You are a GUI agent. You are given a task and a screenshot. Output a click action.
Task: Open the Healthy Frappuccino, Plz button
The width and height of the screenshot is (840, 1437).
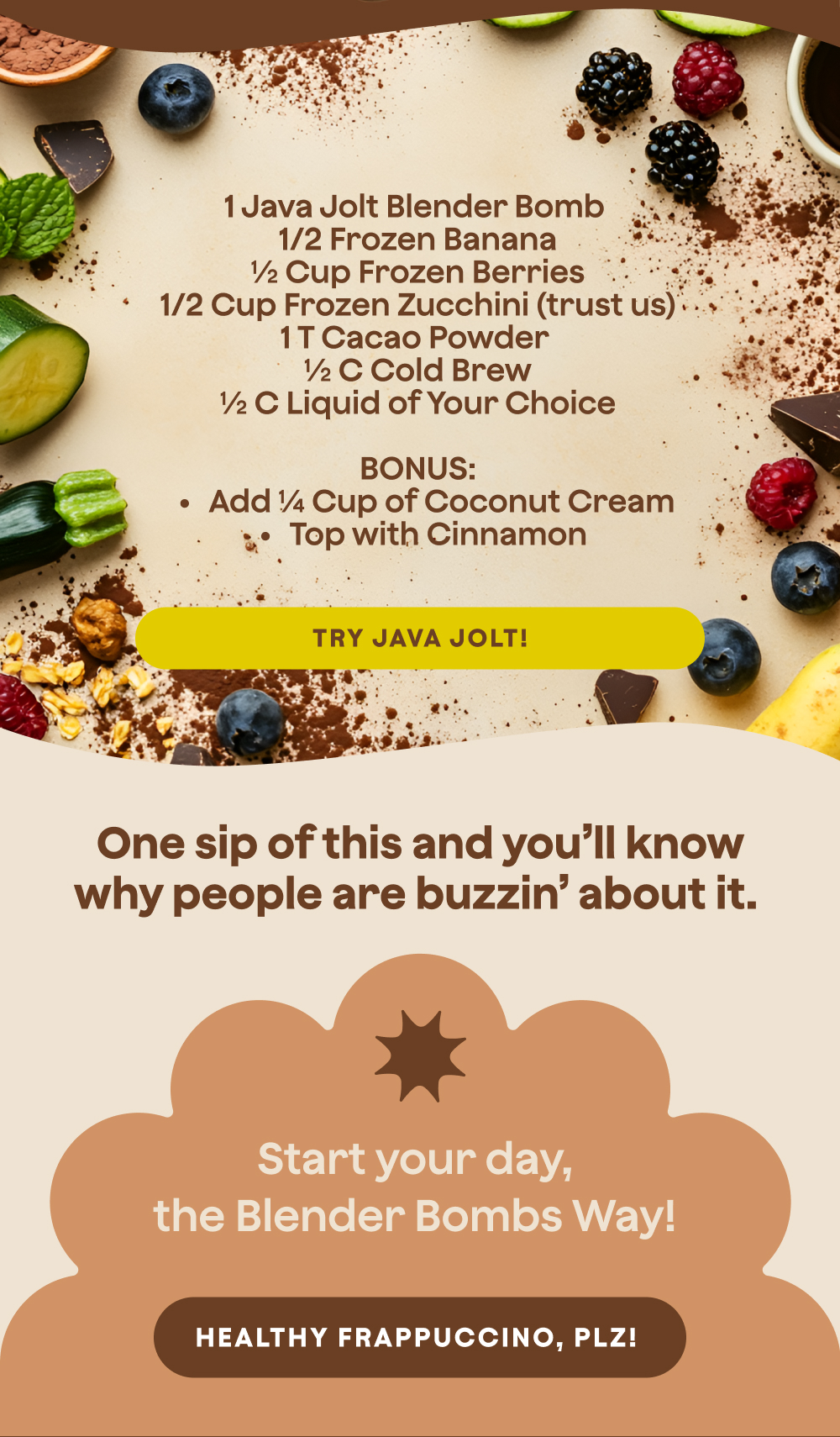tap(419, 1337)
